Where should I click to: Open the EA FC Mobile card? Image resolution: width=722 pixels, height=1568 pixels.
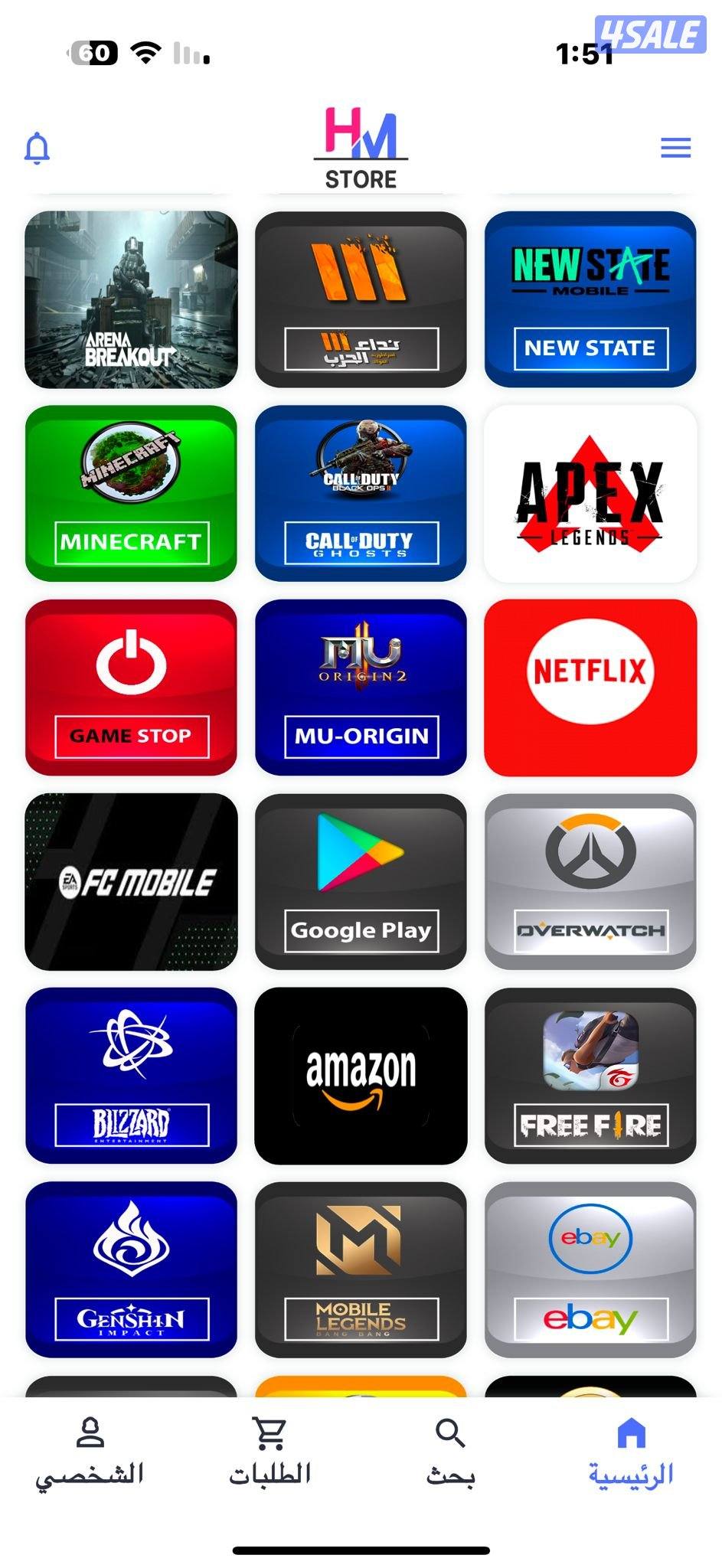pyautogui.click(x=131, y=882)
